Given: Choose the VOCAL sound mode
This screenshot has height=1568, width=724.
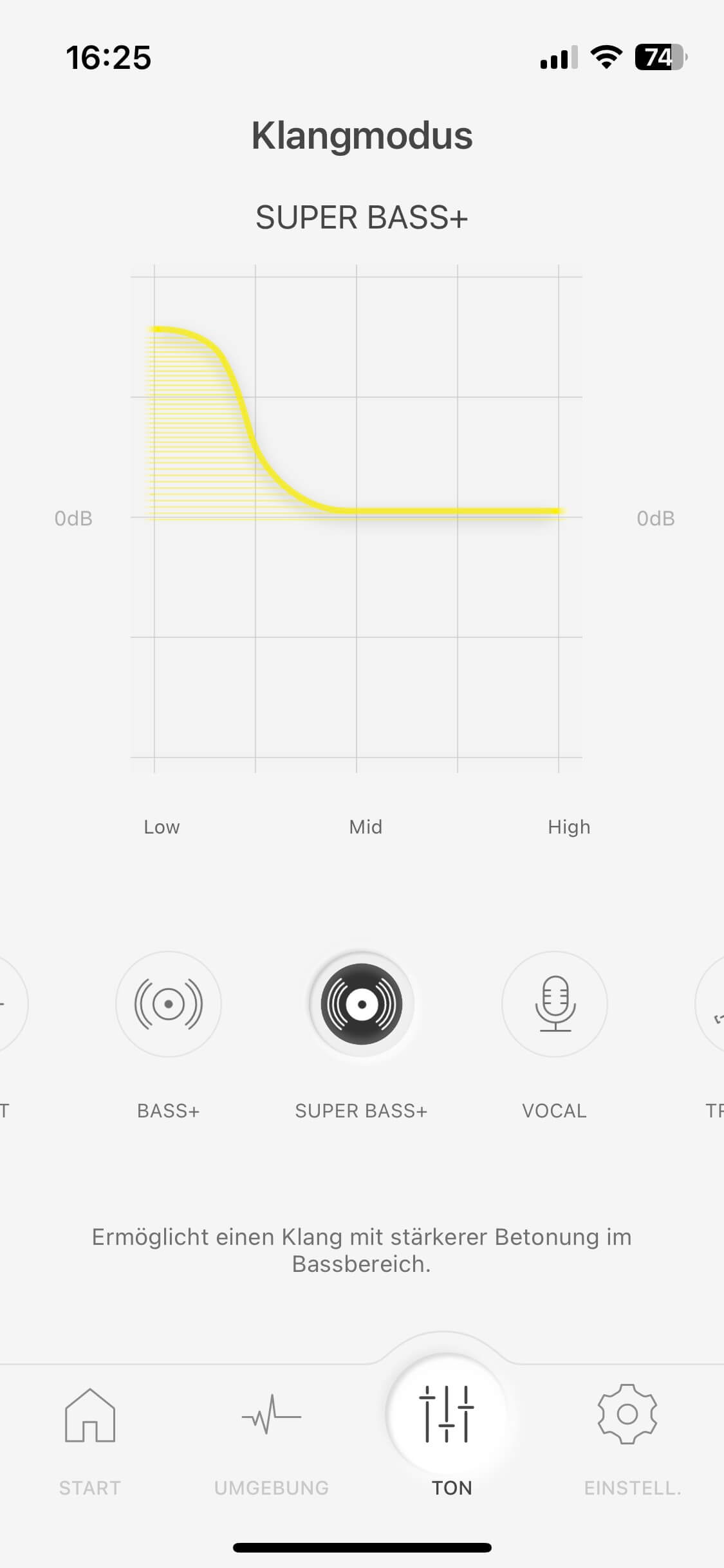Looking at the screenshot, I should 554,1003.
